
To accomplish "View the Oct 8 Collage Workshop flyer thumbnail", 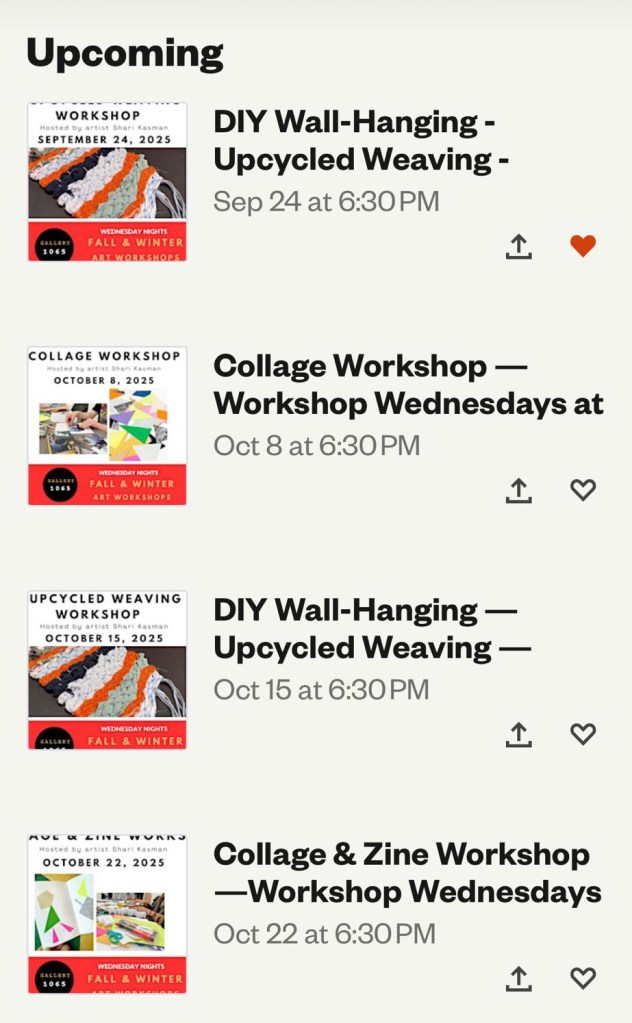I will click(x=107, y=426).
